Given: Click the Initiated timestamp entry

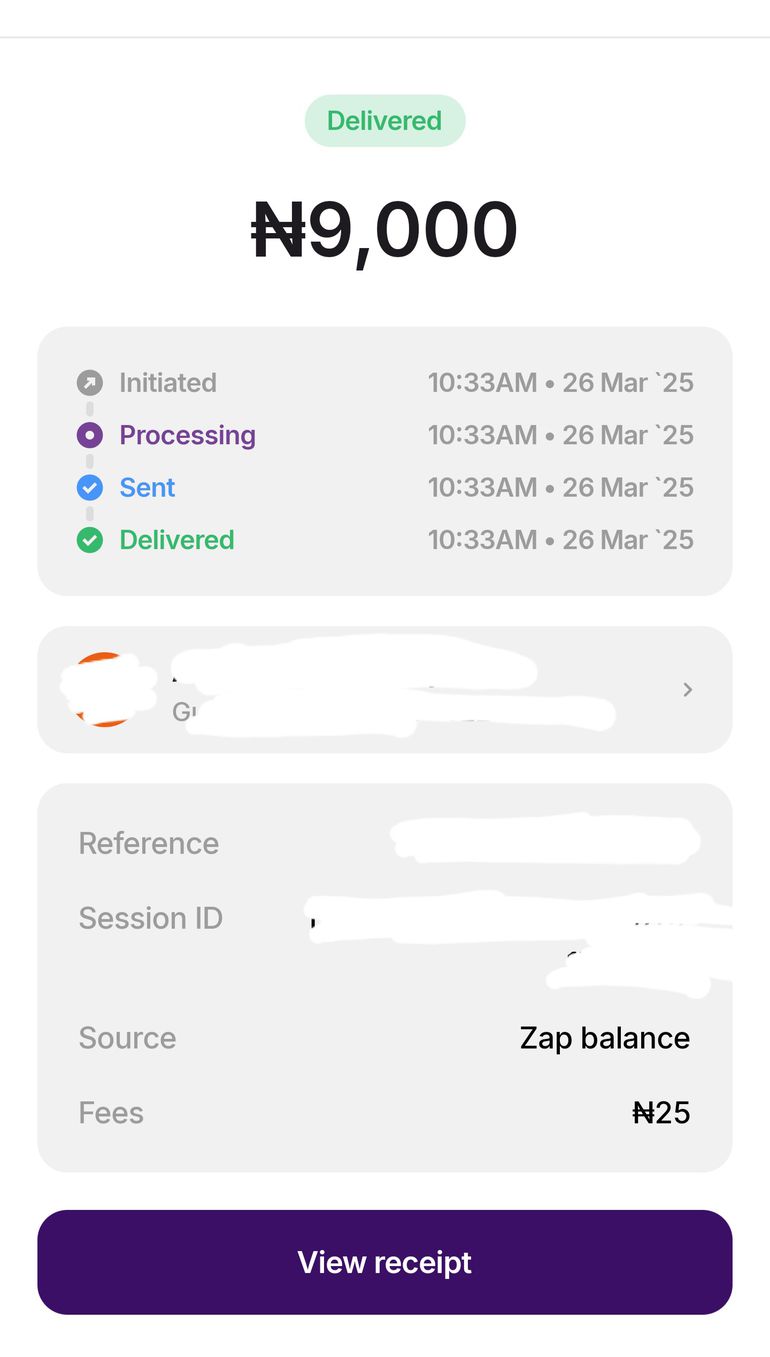Looking at the screenshot, I should 560,382.
